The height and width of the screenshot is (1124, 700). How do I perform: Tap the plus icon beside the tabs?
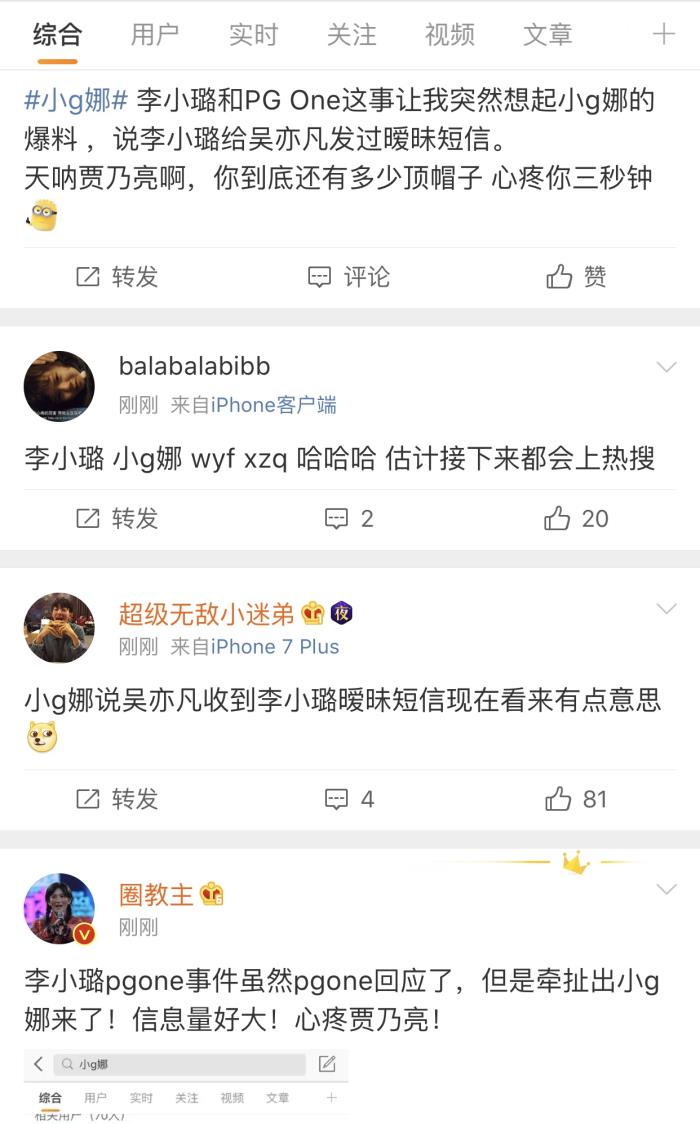click(664, 35)
